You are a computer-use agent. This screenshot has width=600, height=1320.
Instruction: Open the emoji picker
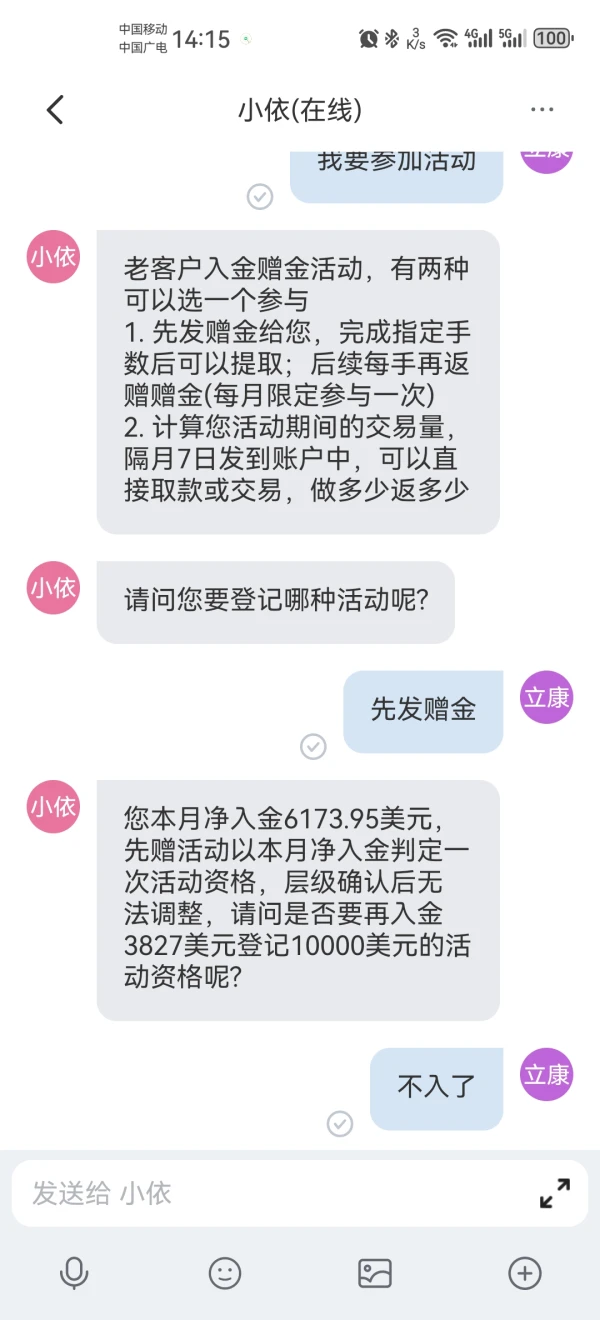(x=225, y=1273)
